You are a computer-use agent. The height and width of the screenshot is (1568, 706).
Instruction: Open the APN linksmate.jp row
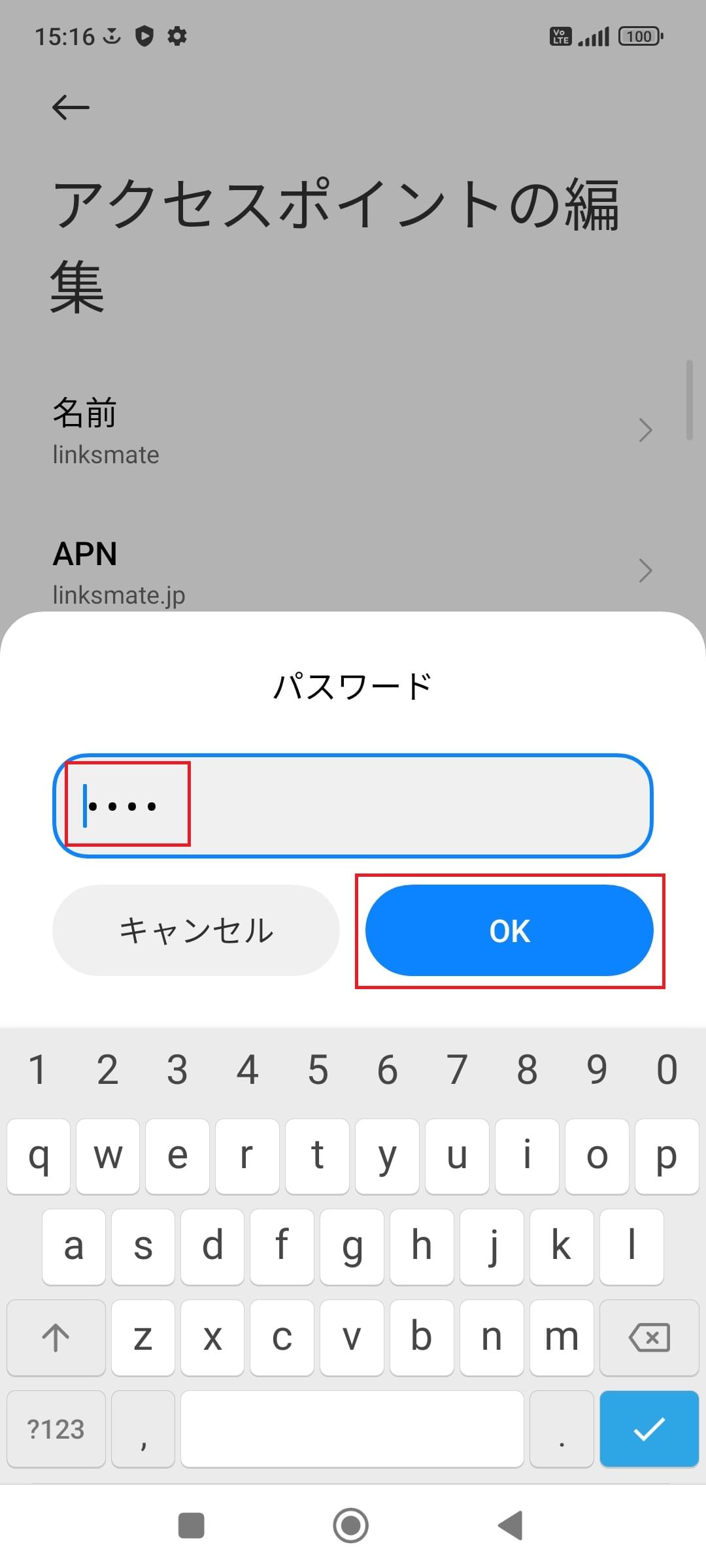[x=353, y=572]
